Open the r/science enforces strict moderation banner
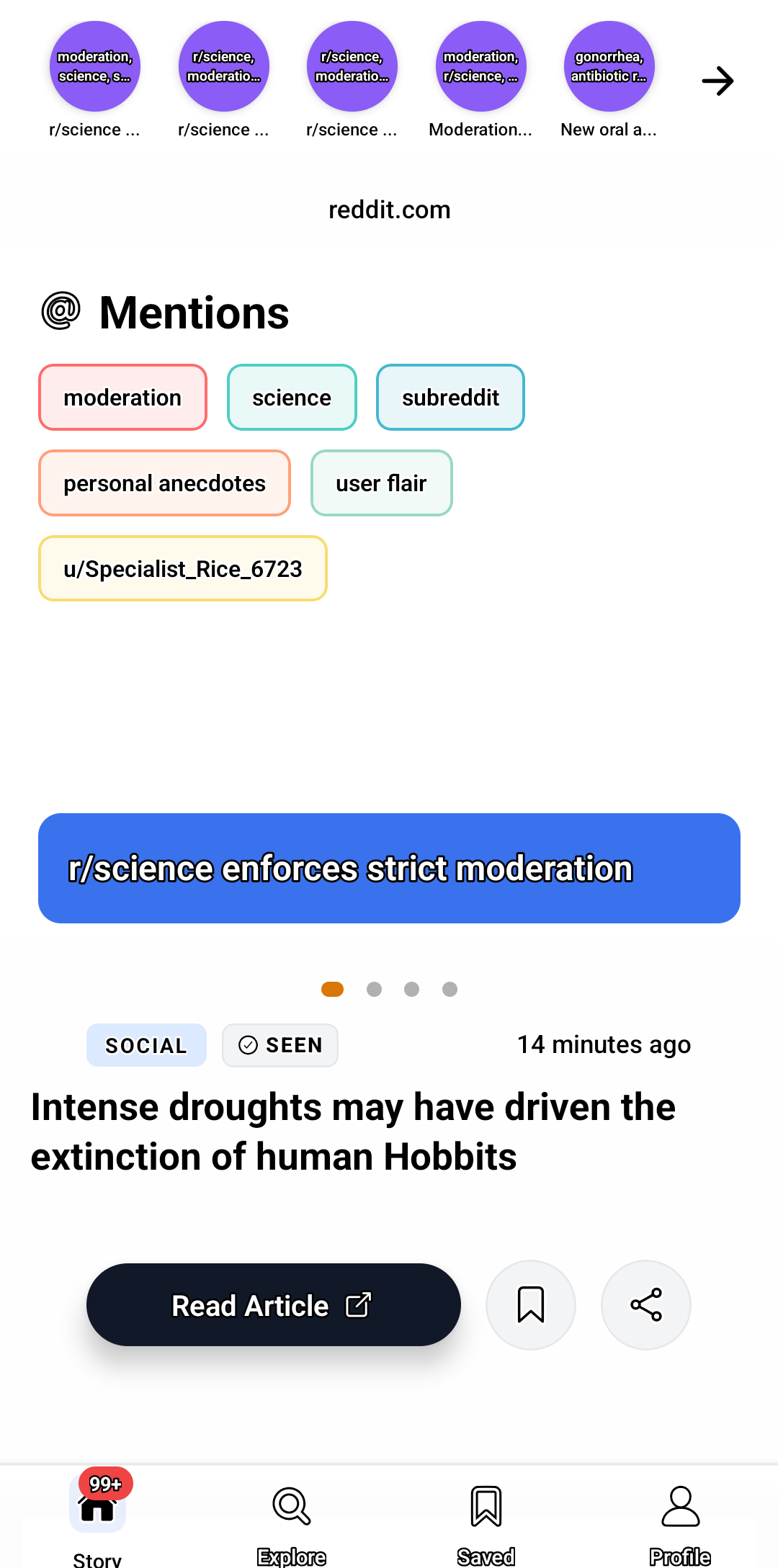This screenshot has width=778, height=1568. 389,869
